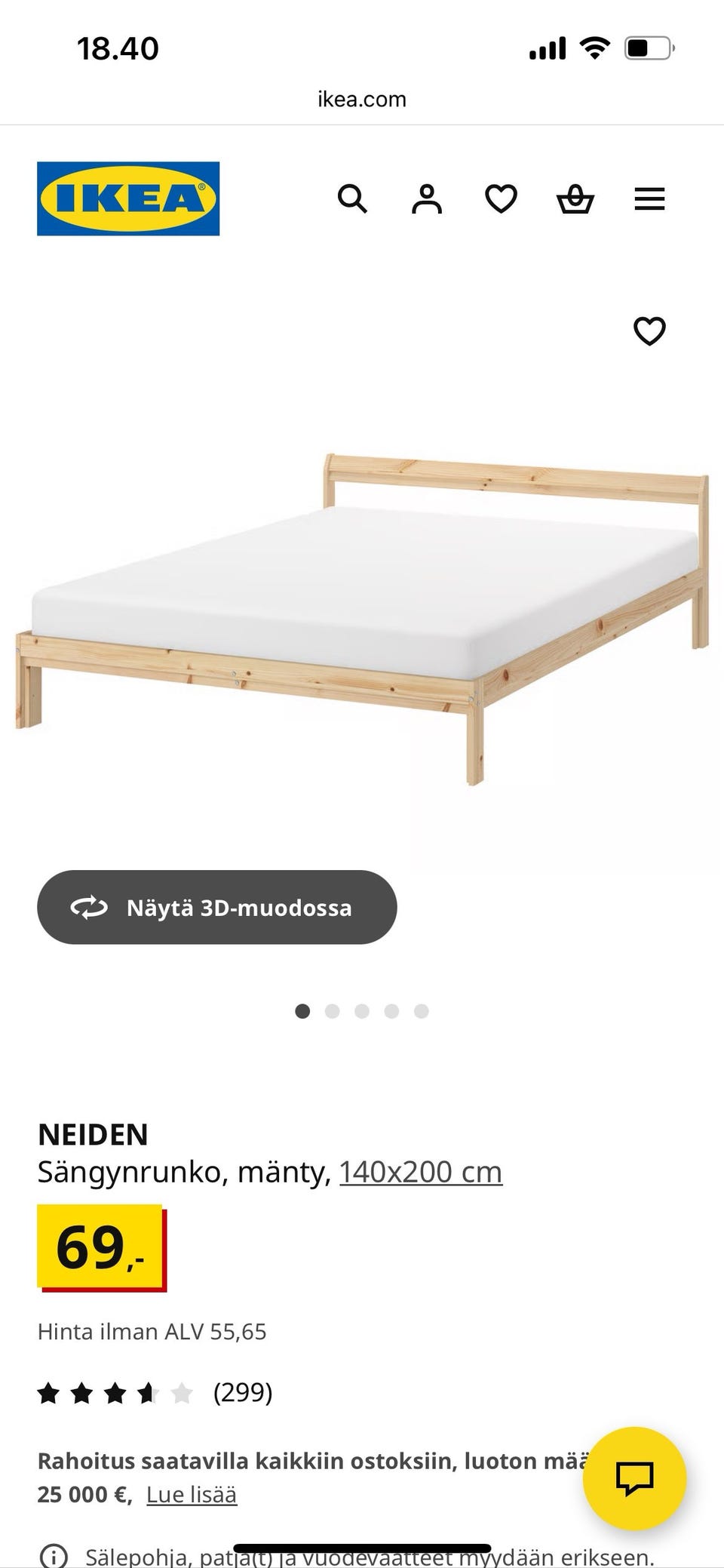This screenshot has height=1568, width=724.
Task: Open the search magnifier icon
Action: [352, 199]
